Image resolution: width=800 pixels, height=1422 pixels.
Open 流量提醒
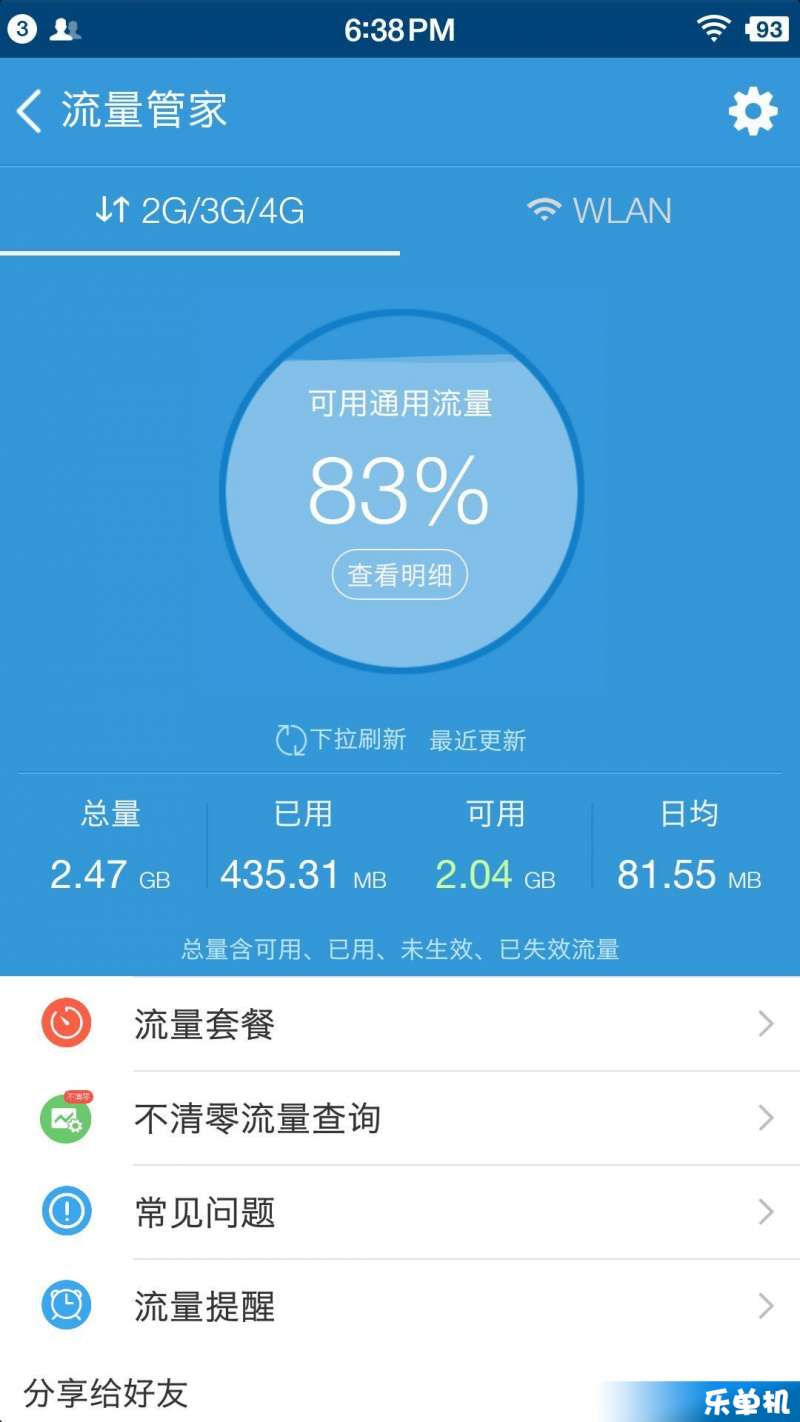pyautogui.click(x=400, y=1306)
